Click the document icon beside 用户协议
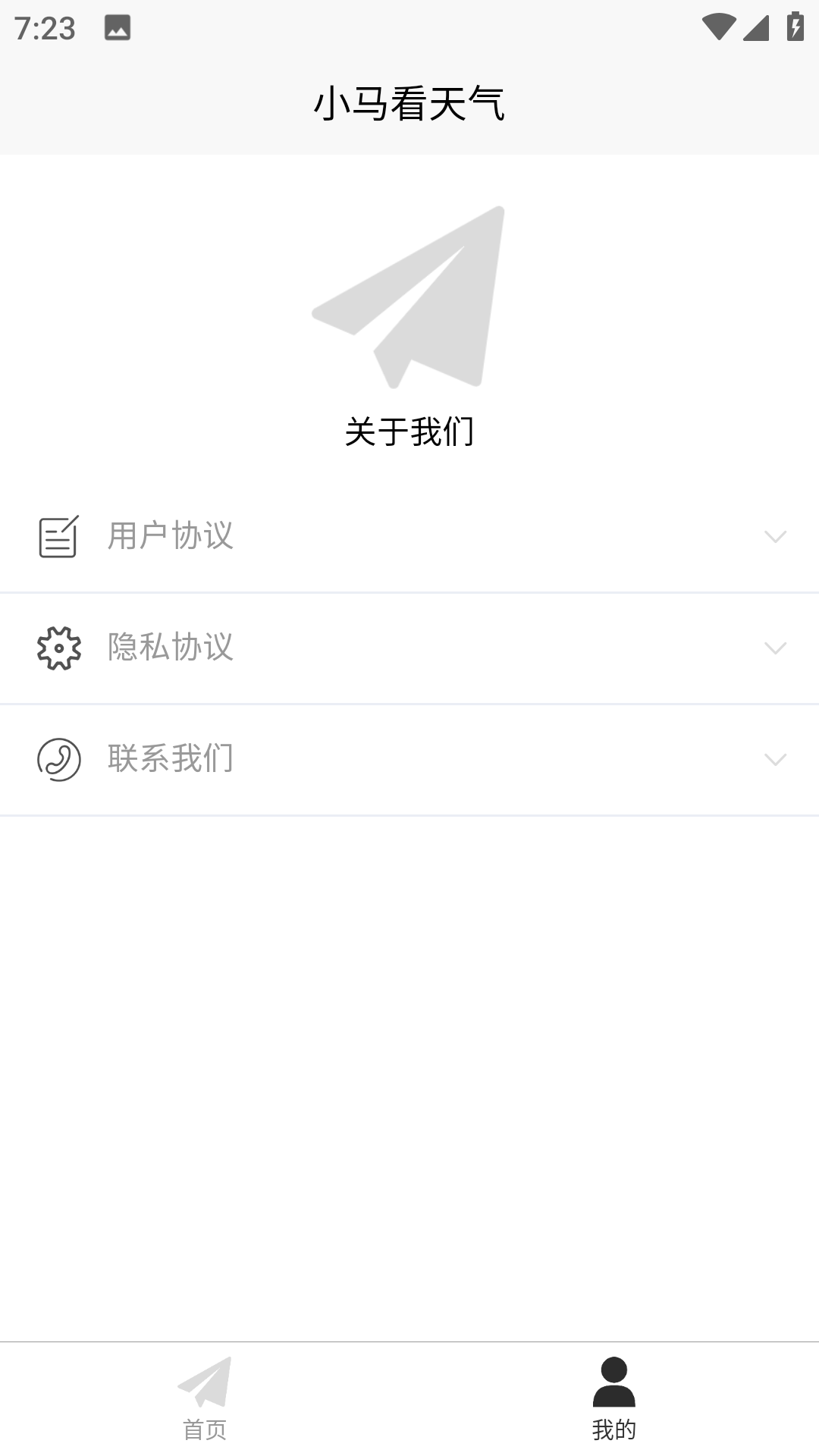819x1456 pixels. coord(57,536)
